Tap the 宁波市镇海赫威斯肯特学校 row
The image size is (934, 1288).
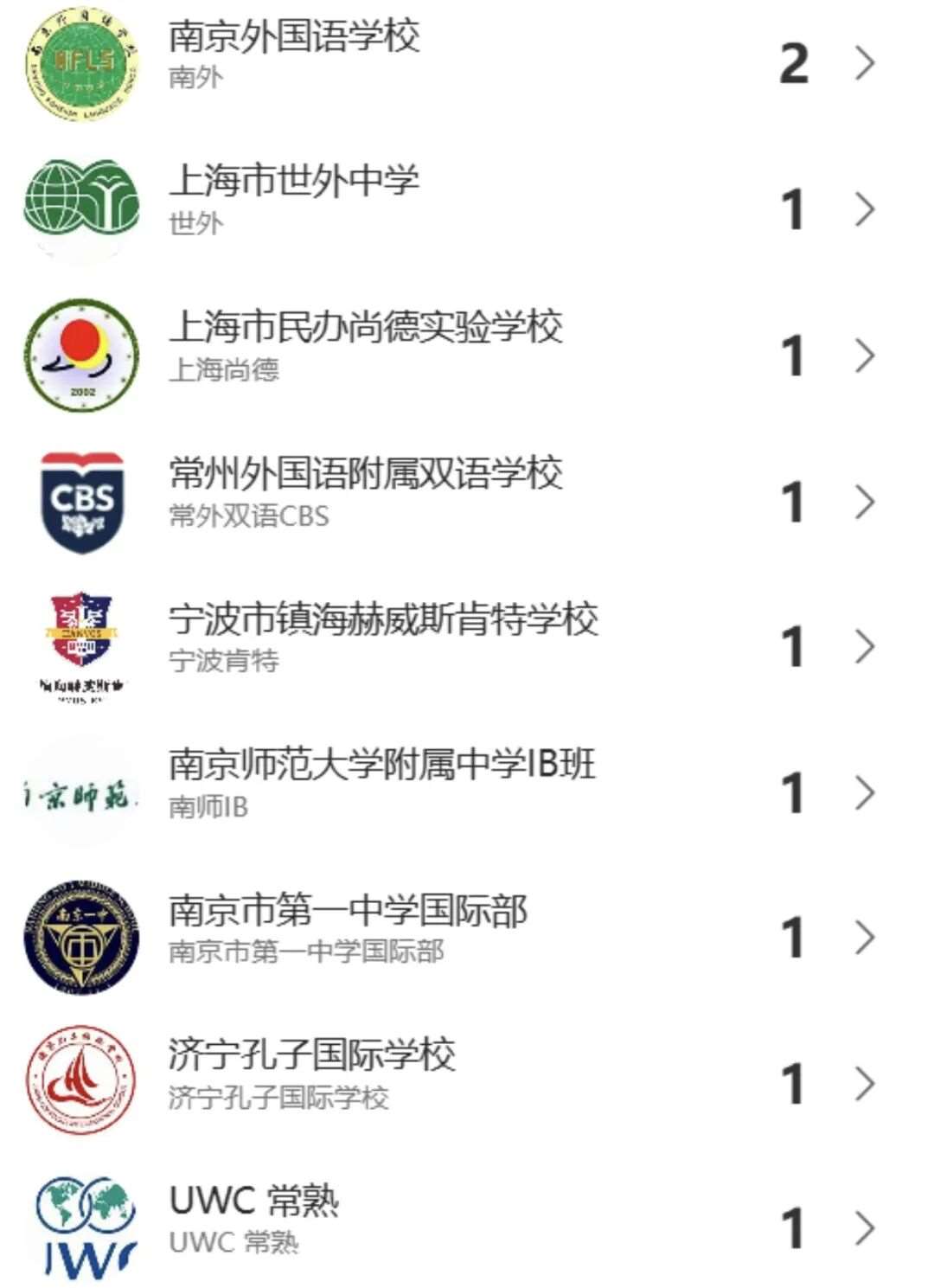pos(383,620)
